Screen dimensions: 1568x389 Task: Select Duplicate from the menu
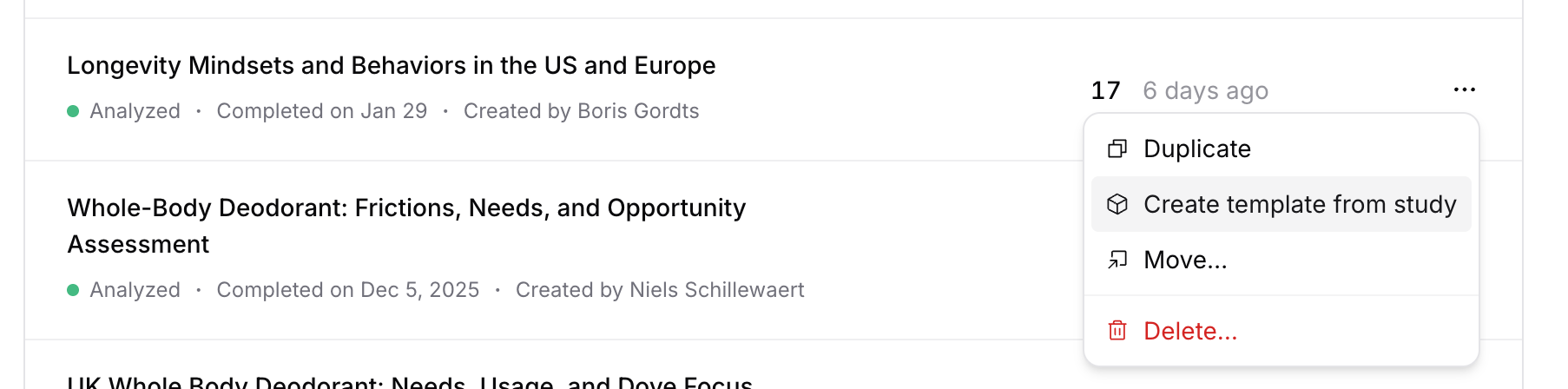click(x=1196, y=148)
